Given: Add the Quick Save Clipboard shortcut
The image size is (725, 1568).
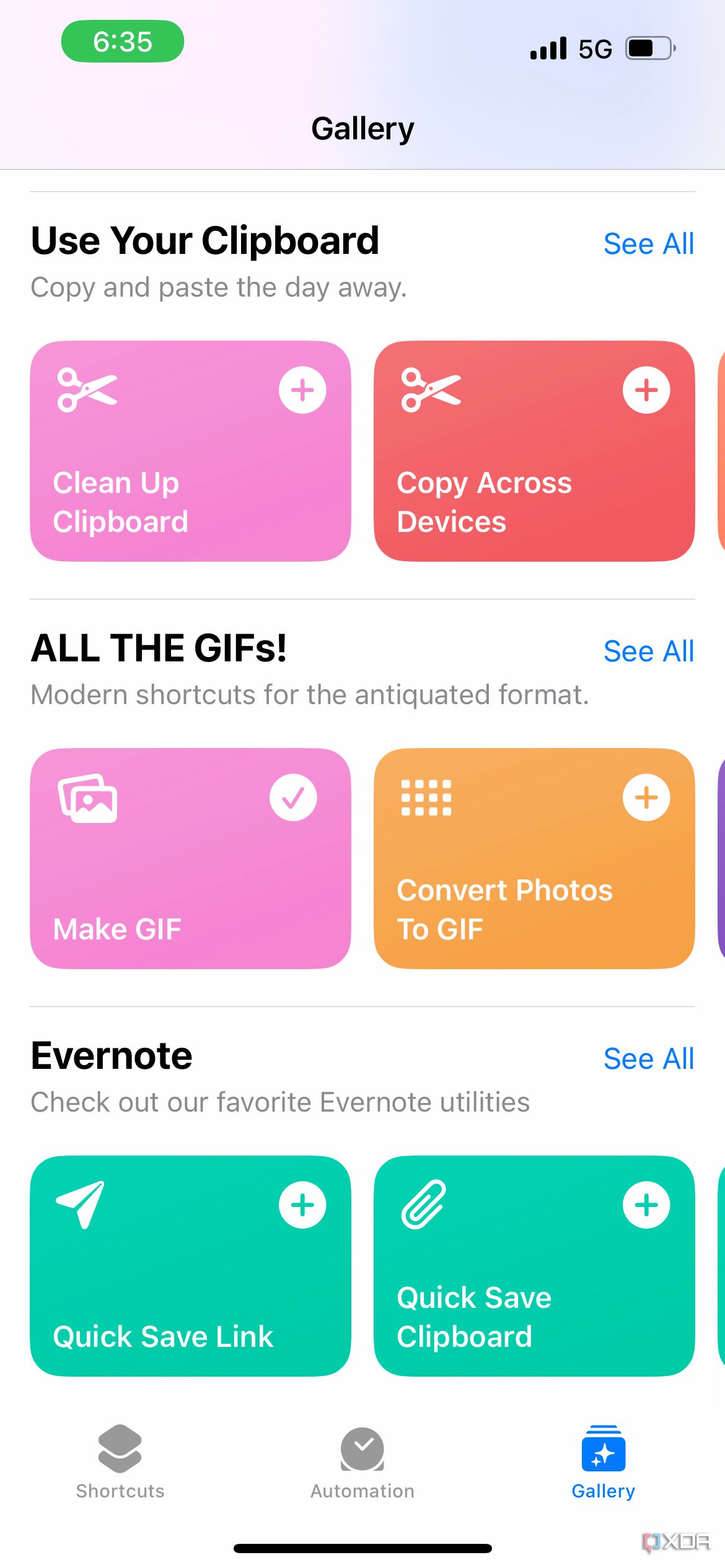Looking at the screenshot, I should coord(646,1205).
